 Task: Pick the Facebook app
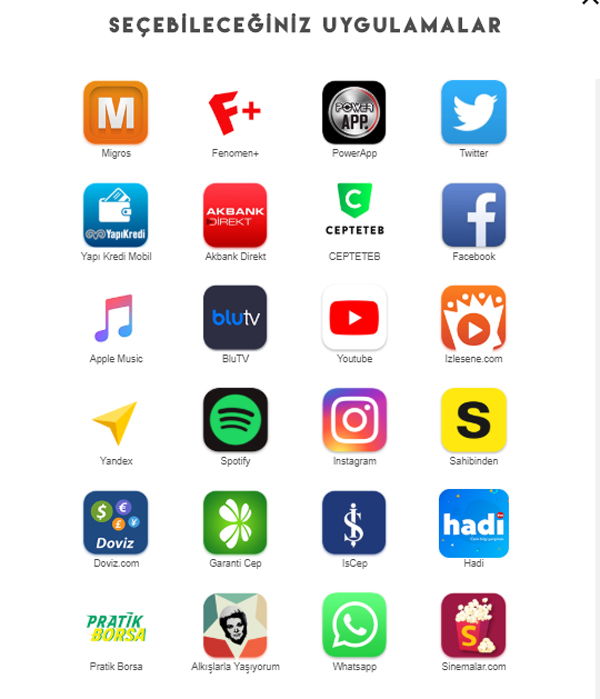pyautogui.click(x=473, y=215)
